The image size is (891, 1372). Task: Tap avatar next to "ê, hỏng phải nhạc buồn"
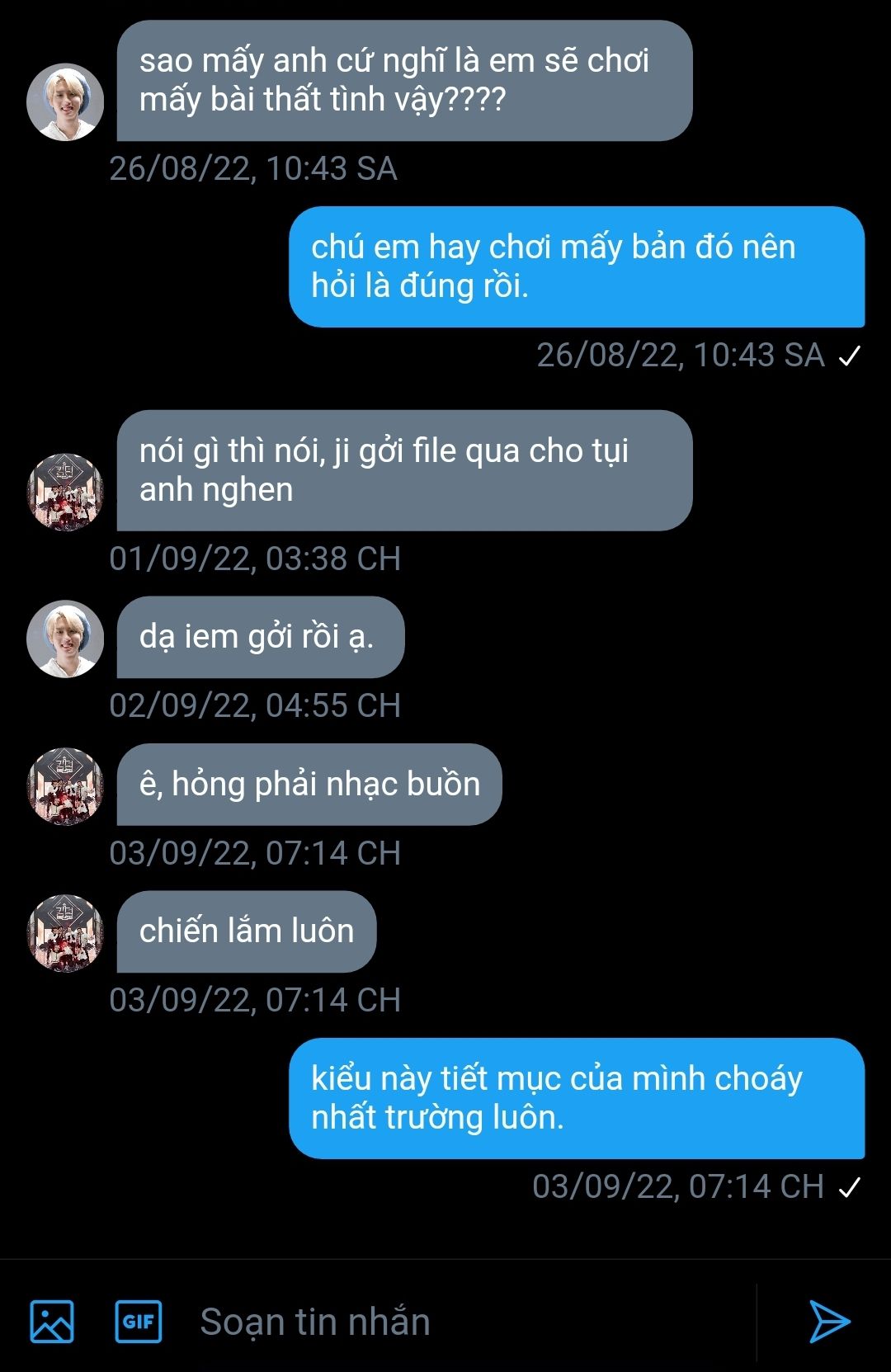(x=65, y=786)
